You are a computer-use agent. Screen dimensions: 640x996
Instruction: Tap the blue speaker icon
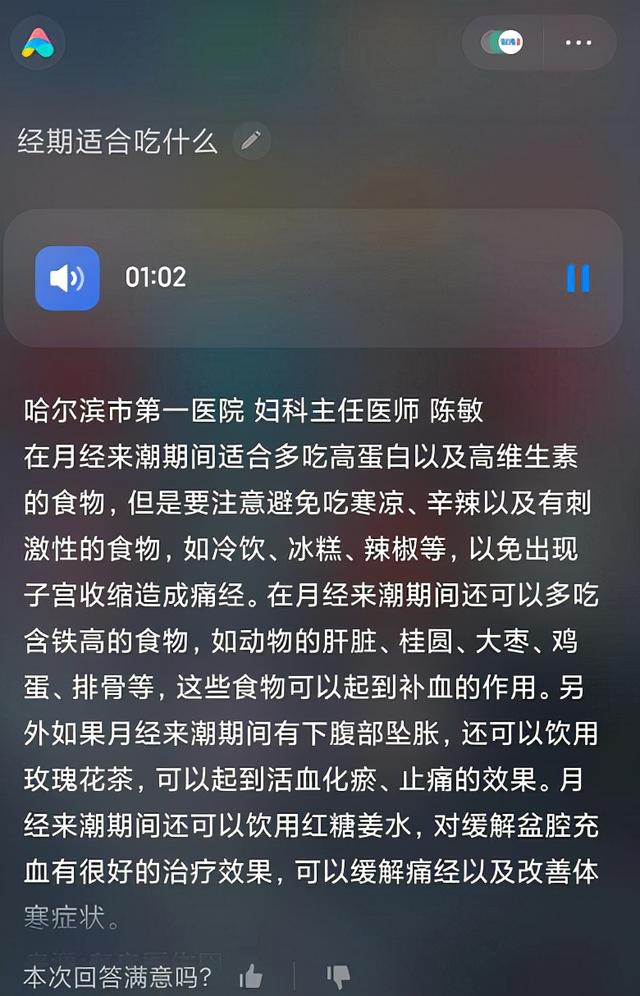click(67, 278)
